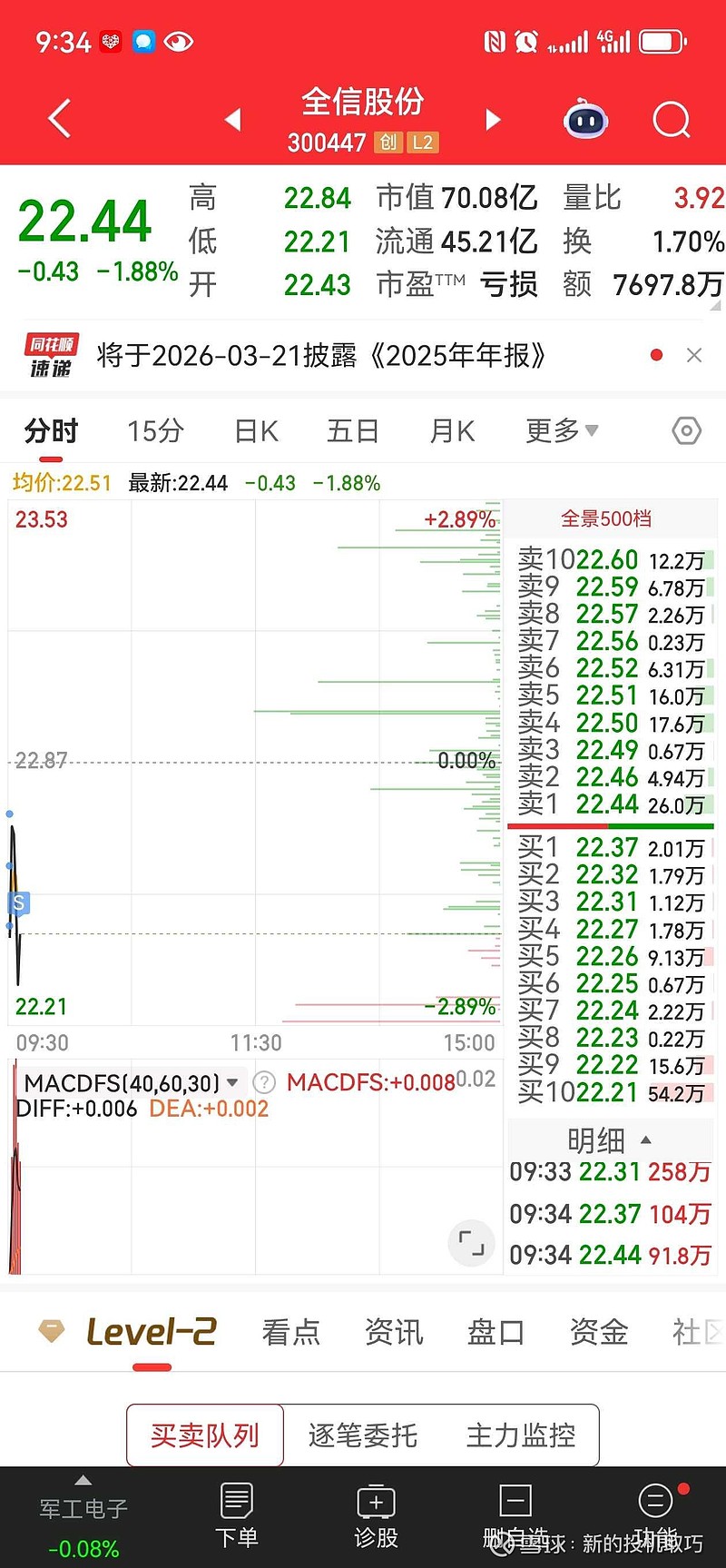The width and height of the screenshot is (726, 1568).
Task: Open the search icon
Action: pyautogui.click(x=671, y=119)
